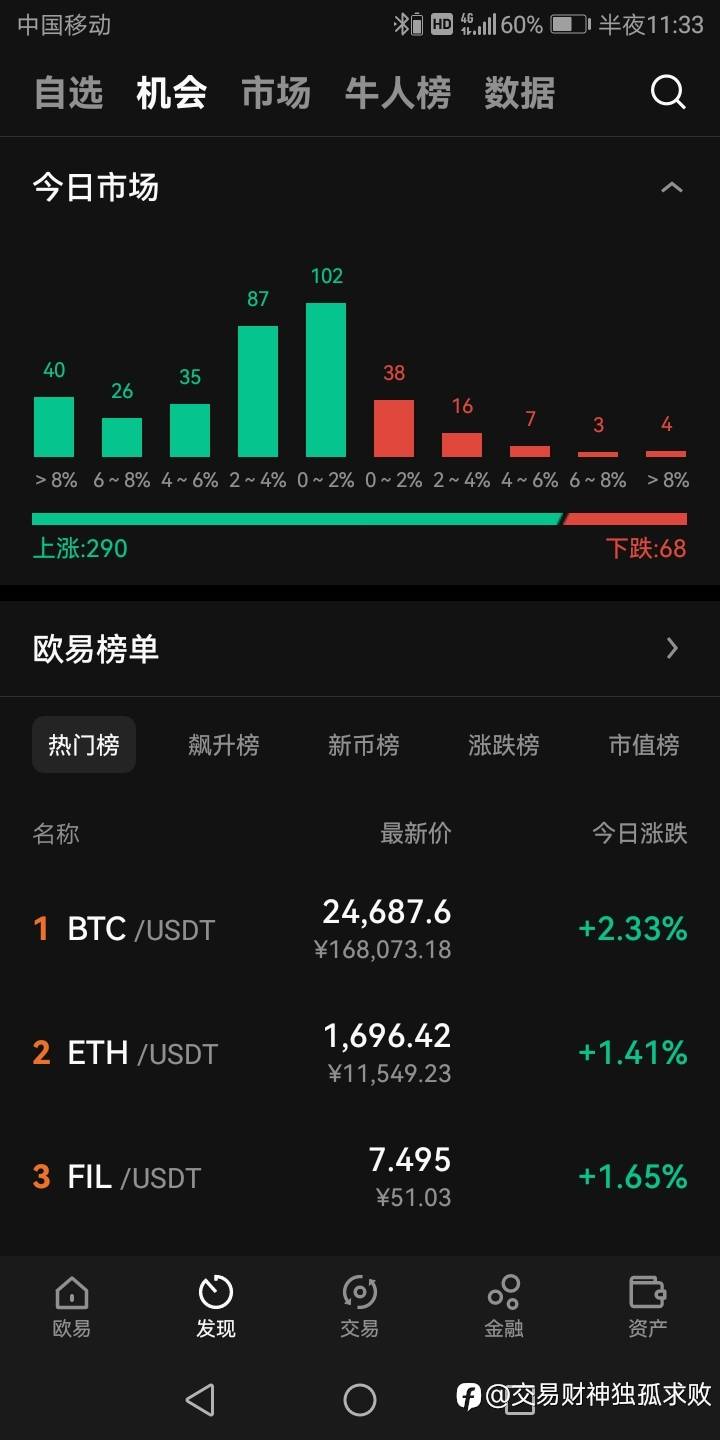The height and width of the screenshot is (1440, 720).
Task: Tap the system back button
Action: (200, 1399)
